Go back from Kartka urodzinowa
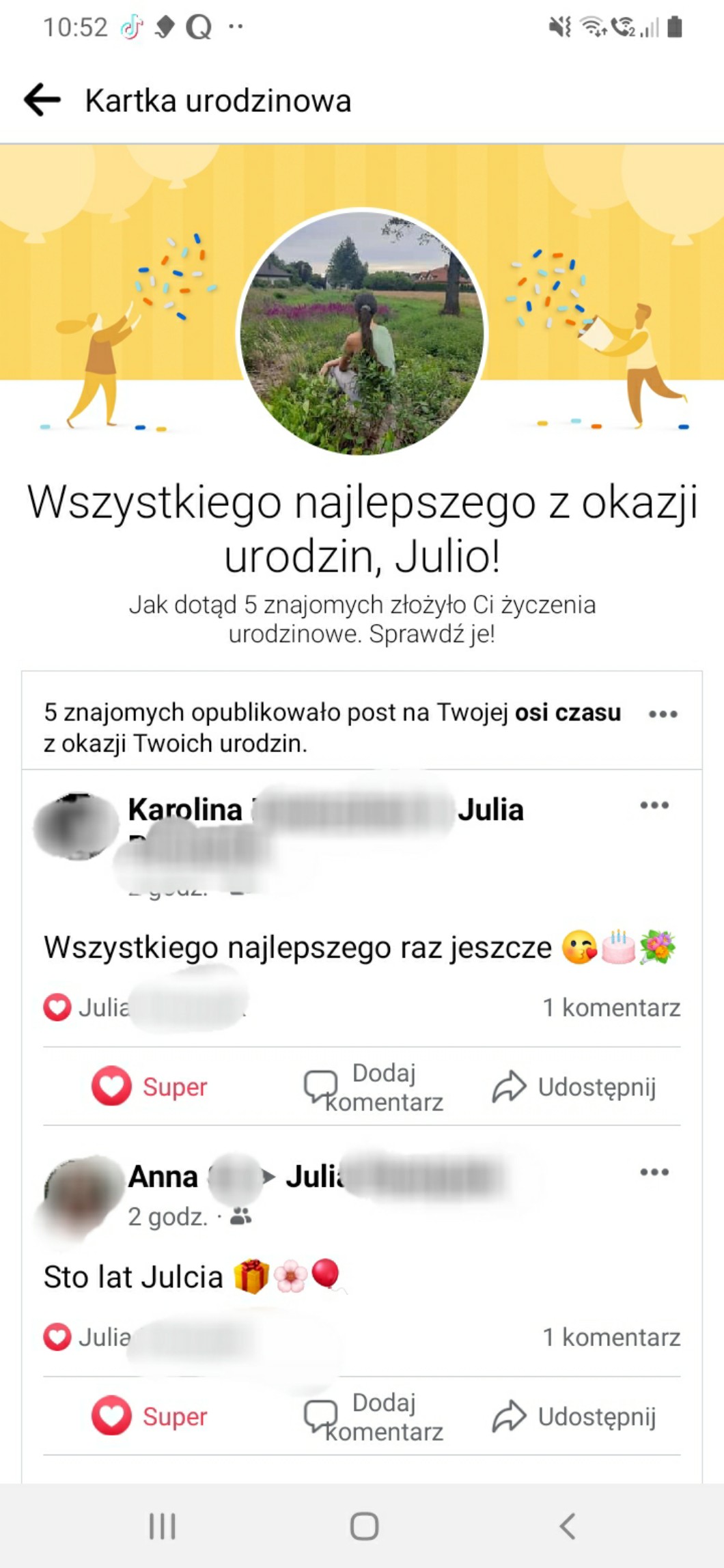The width and height of the screenshot is (724, 1568). coord(42,100)
